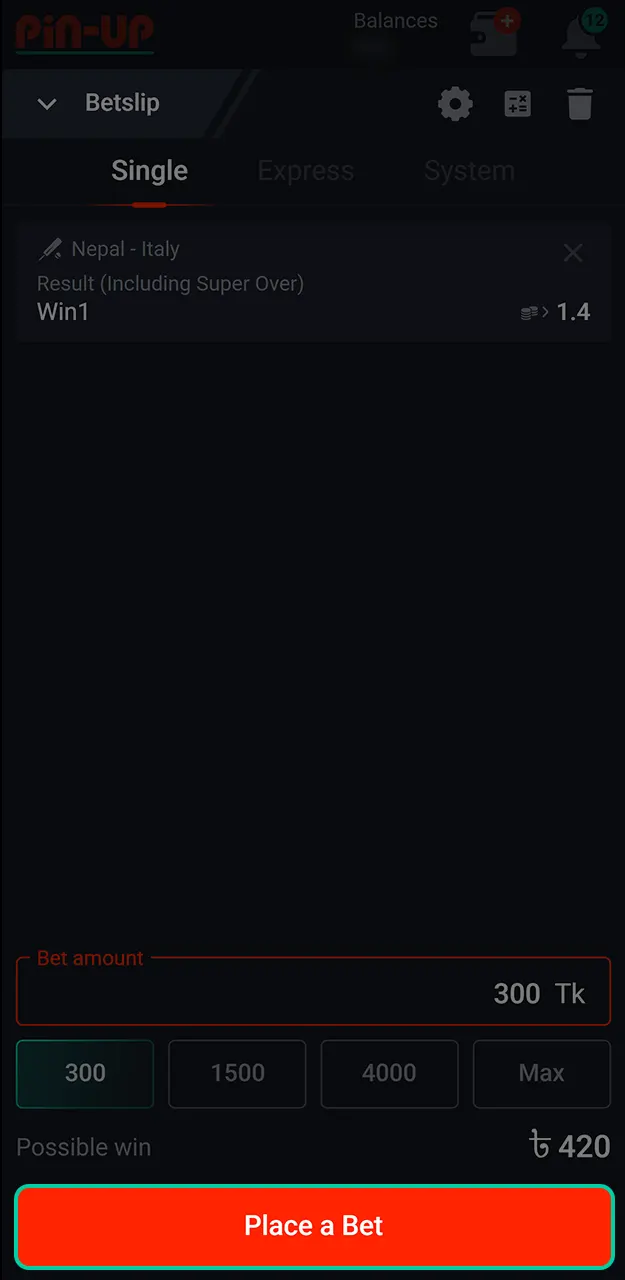Edit the Bet amount field

tap(313, 992)
